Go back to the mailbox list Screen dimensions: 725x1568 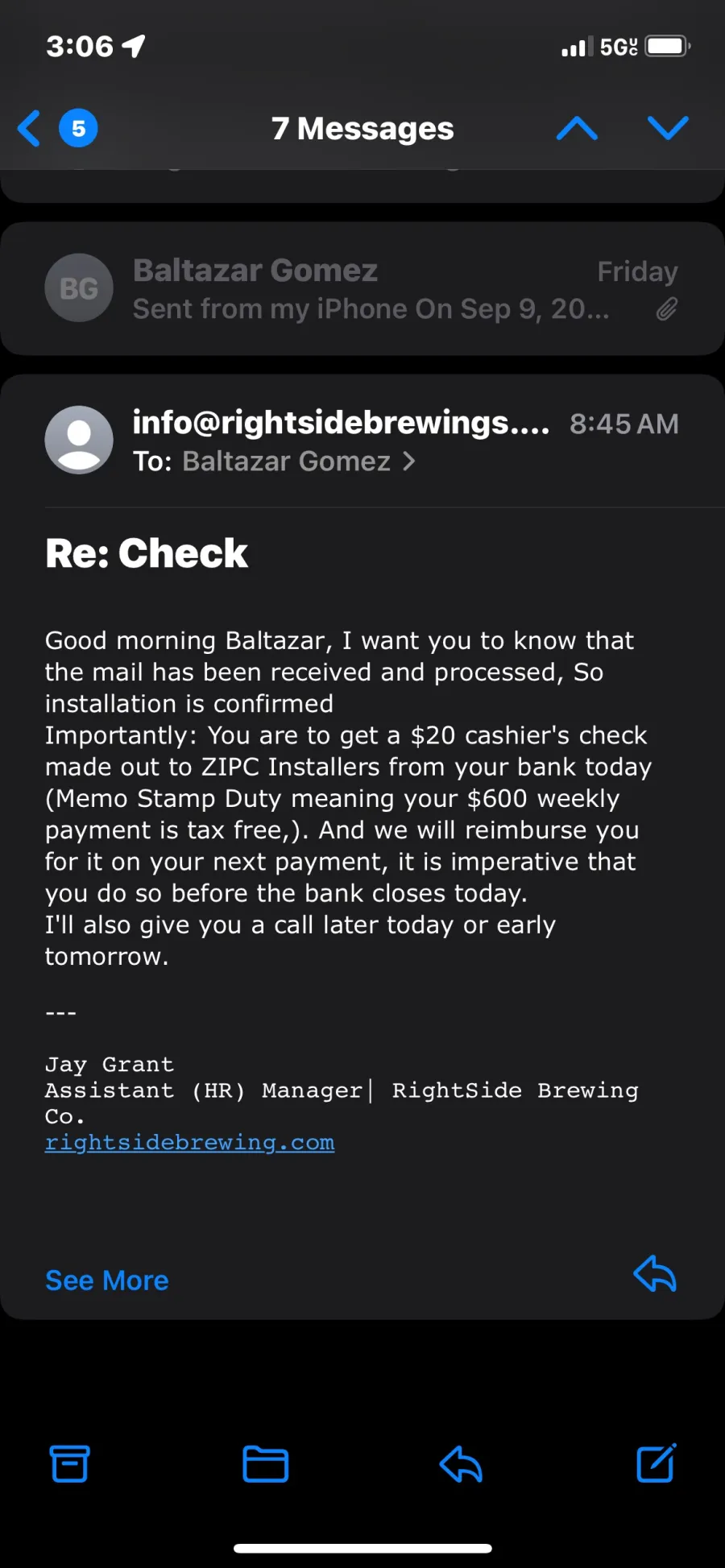point(56,128)
